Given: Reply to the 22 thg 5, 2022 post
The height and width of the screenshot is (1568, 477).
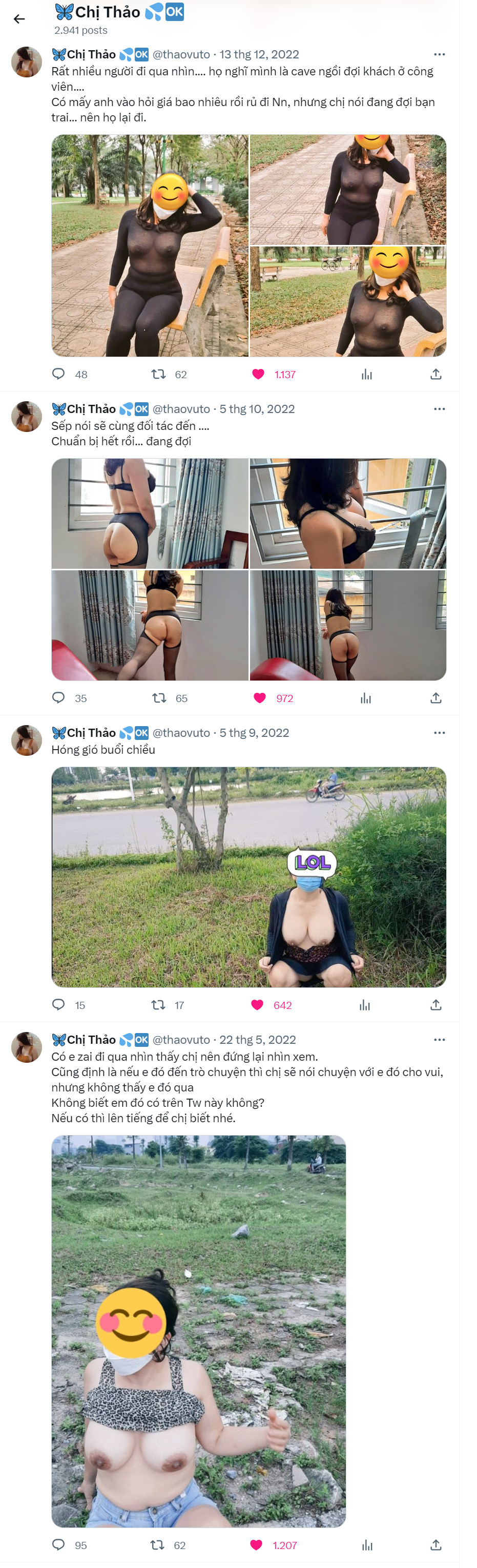Looking at the screenshot, I should coord(58,1544).
